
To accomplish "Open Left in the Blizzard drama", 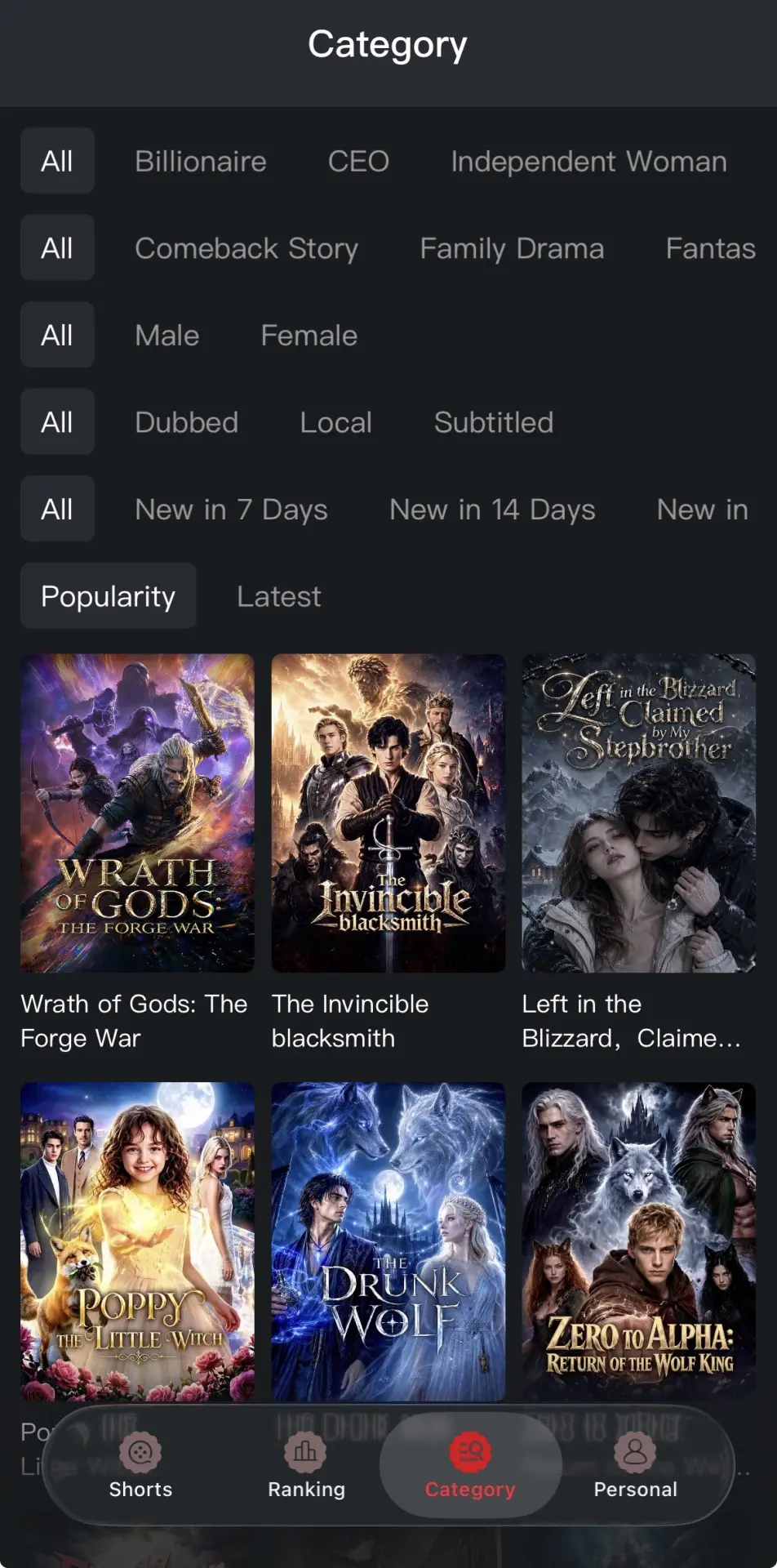I will (x=639, y=813).
